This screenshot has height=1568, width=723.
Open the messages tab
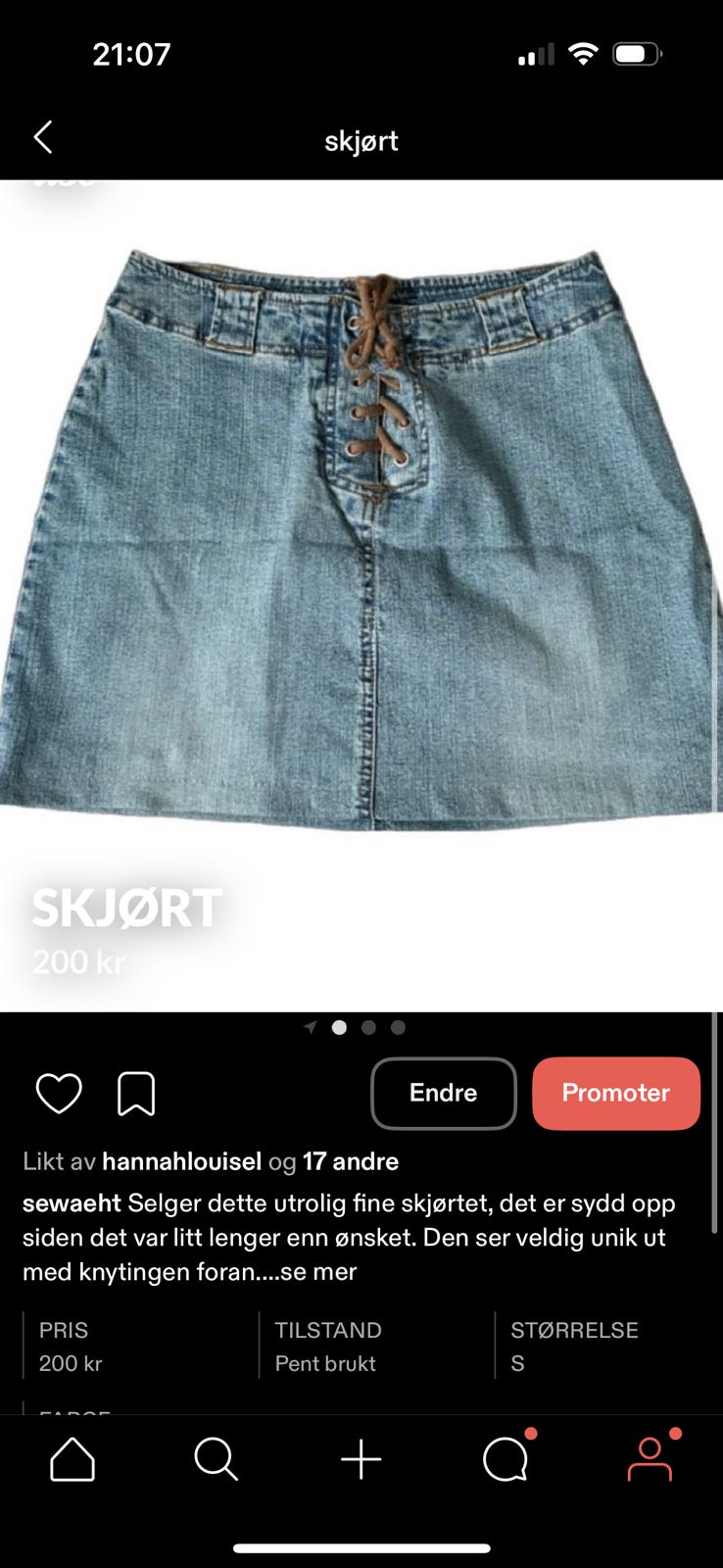point(506,1459)
